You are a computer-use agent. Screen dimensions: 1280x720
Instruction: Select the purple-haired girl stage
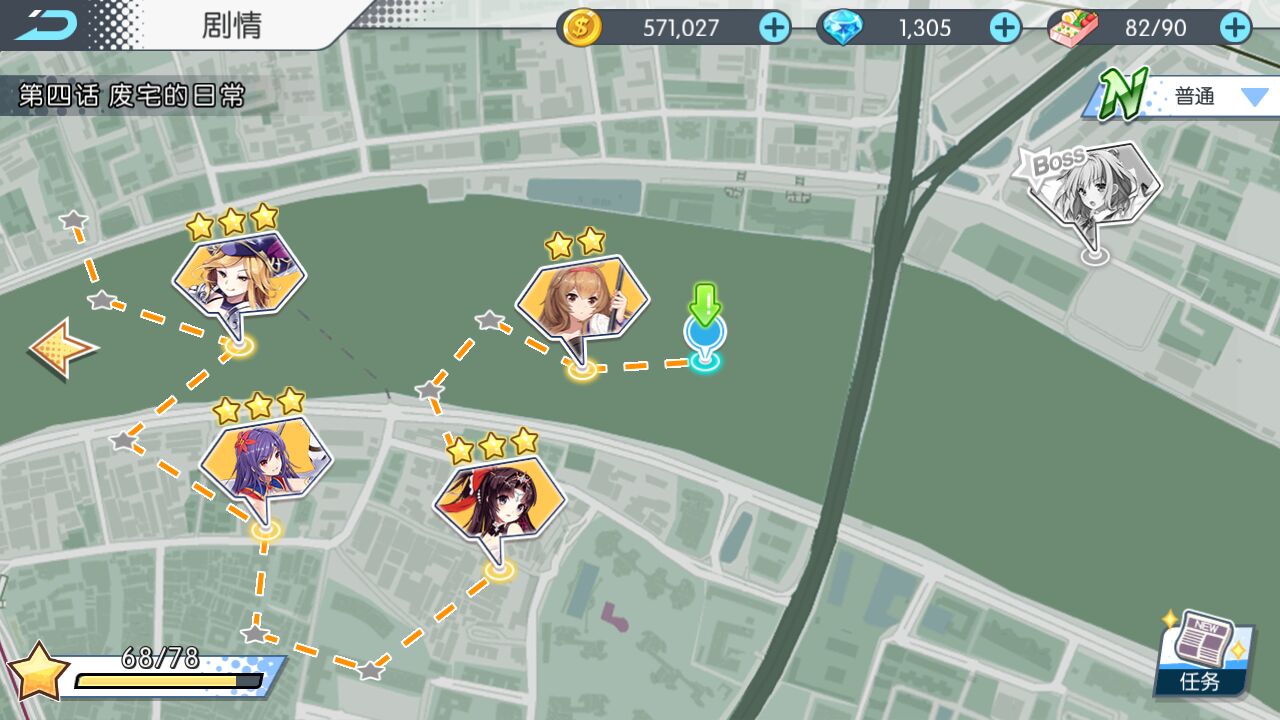(x=264, y=460)
